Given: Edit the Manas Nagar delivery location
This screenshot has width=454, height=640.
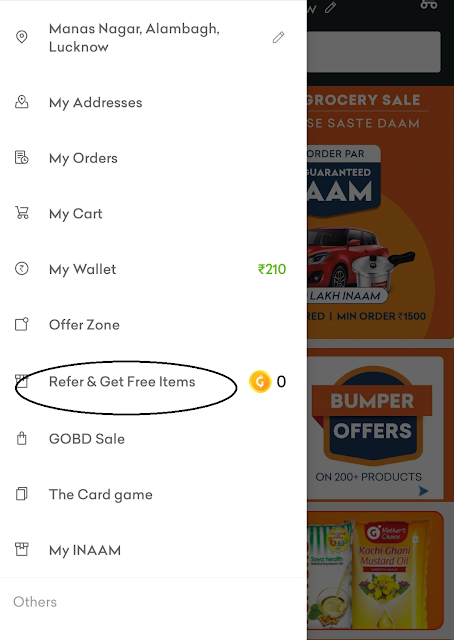Looking at the screenshot, I should click(278, 38).
